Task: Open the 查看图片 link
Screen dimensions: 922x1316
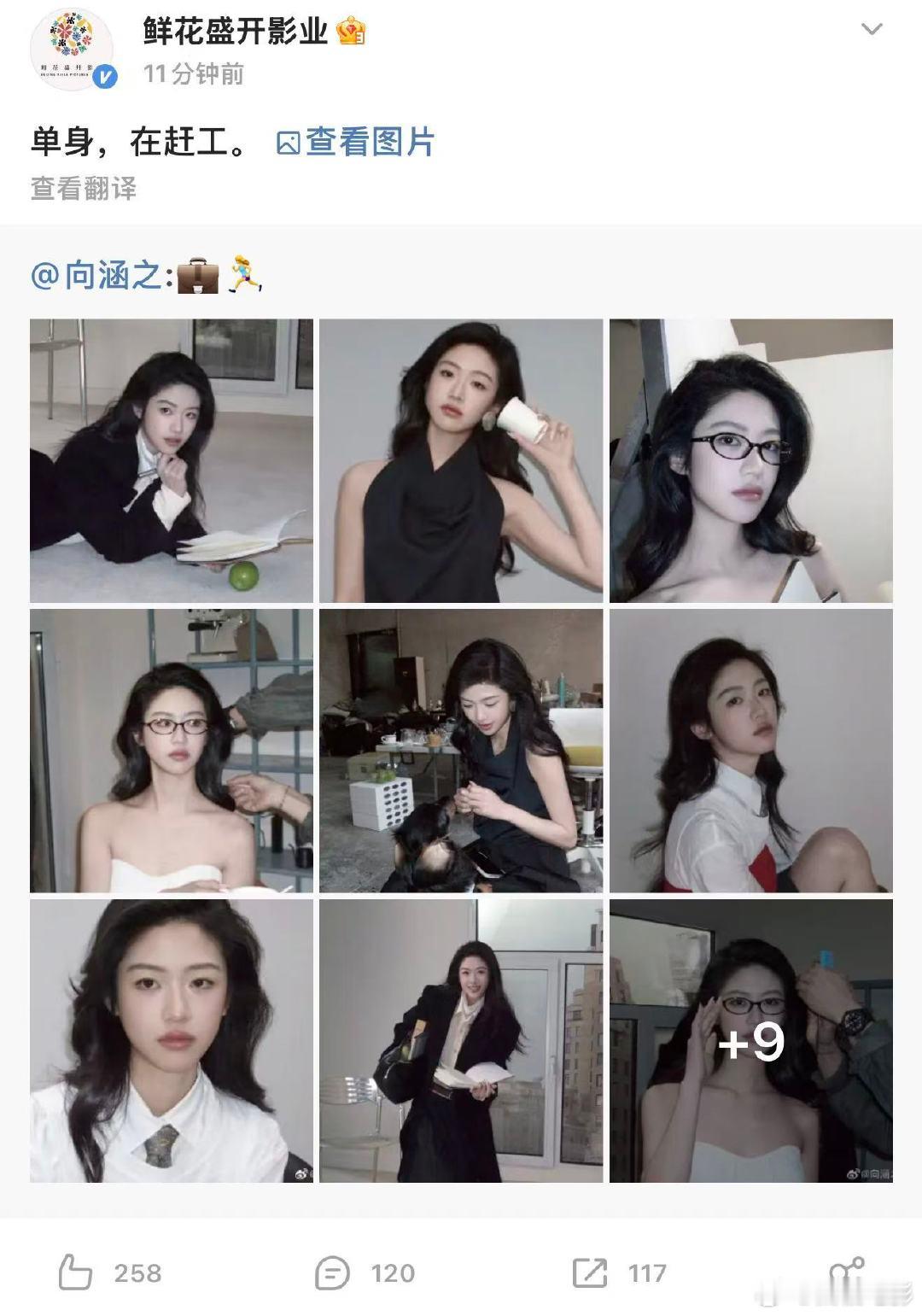Action: [x=371, y=145]
